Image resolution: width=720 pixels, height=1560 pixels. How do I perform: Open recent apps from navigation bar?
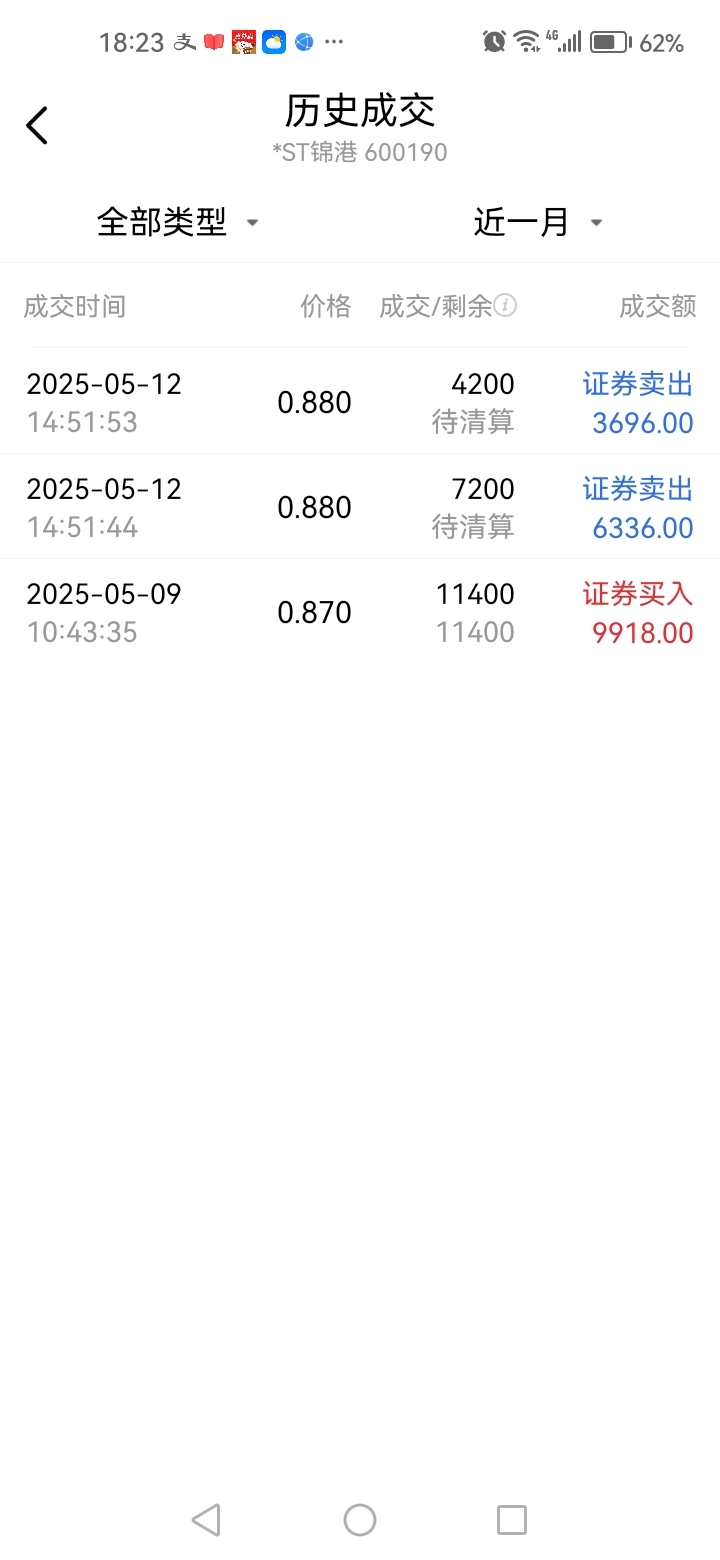[x=512, y=1520]
